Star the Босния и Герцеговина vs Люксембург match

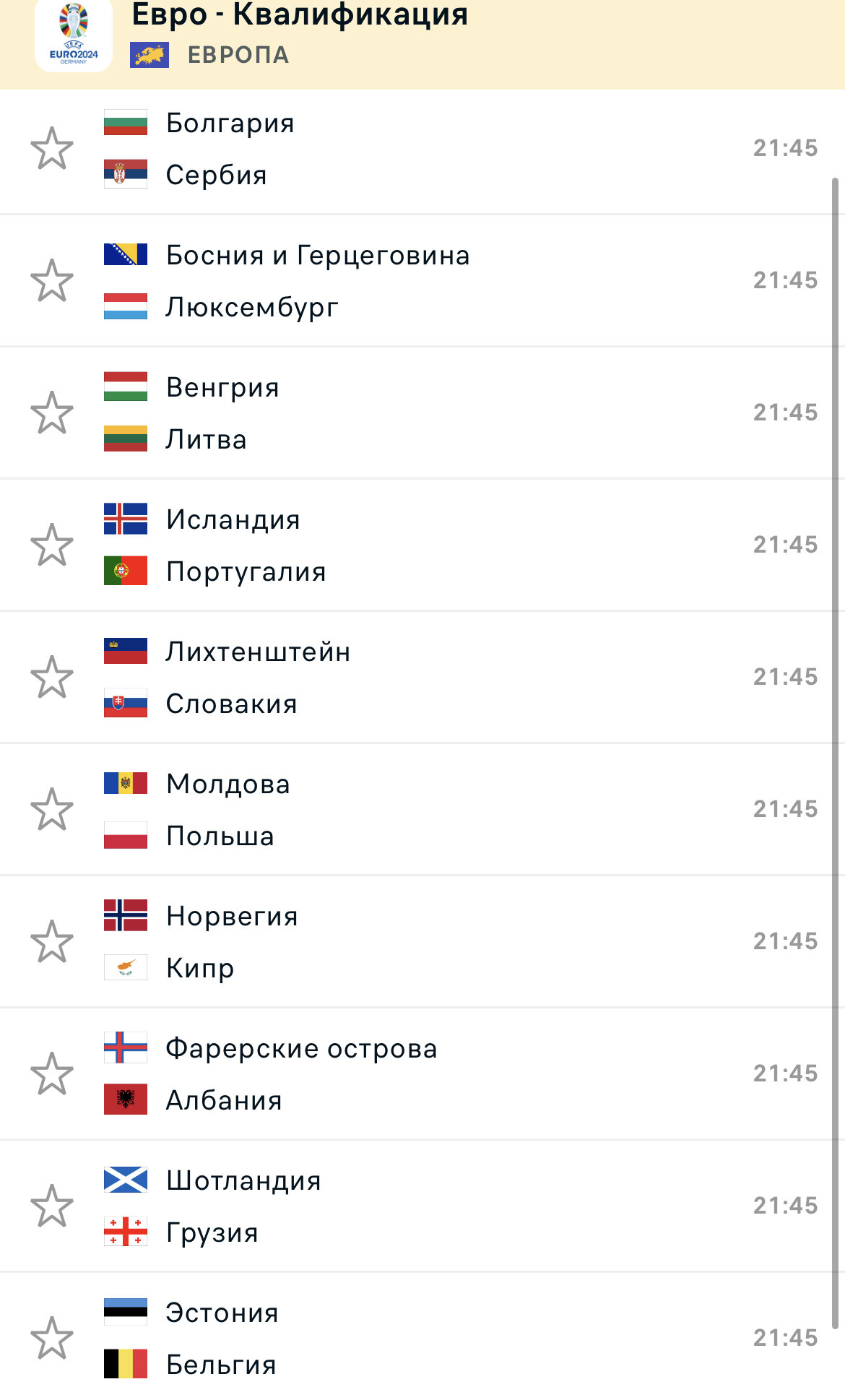point(52,281)
